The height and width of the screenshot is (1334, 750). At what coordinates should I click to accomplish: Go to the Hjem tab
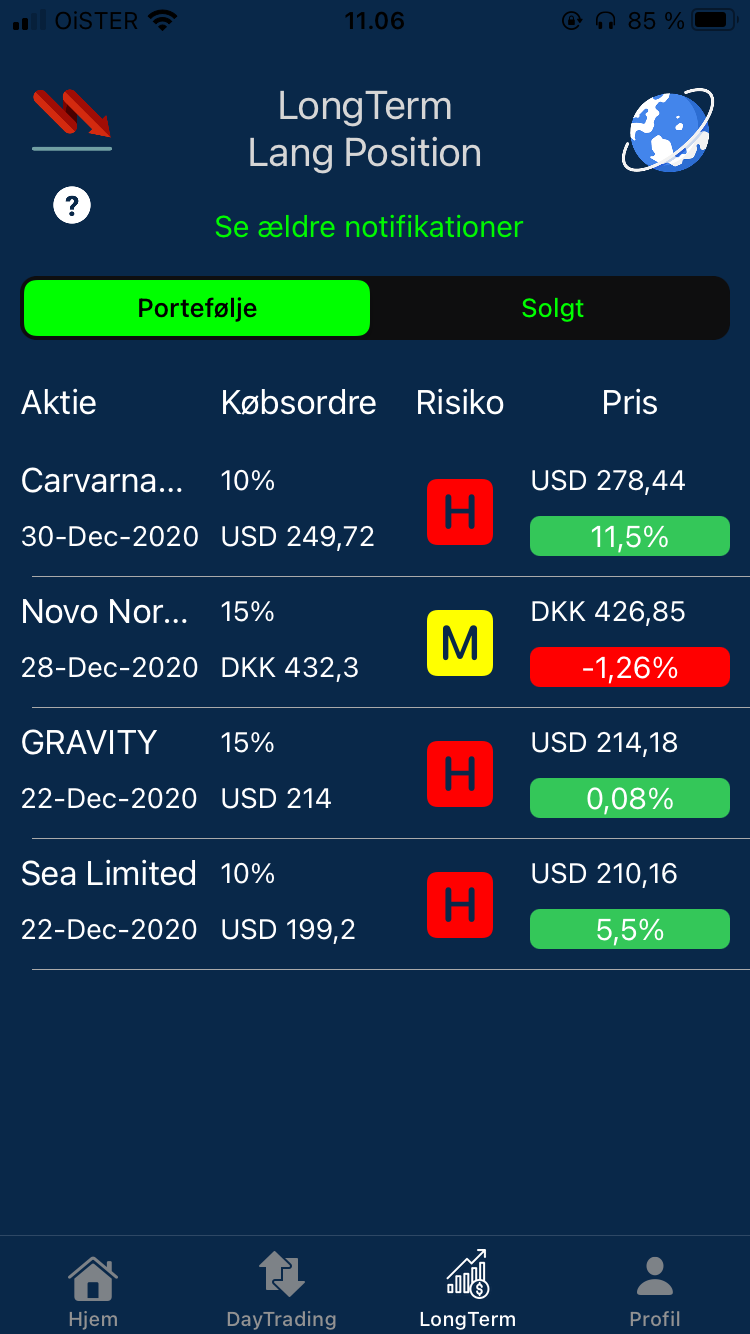tap(93, 1289)
